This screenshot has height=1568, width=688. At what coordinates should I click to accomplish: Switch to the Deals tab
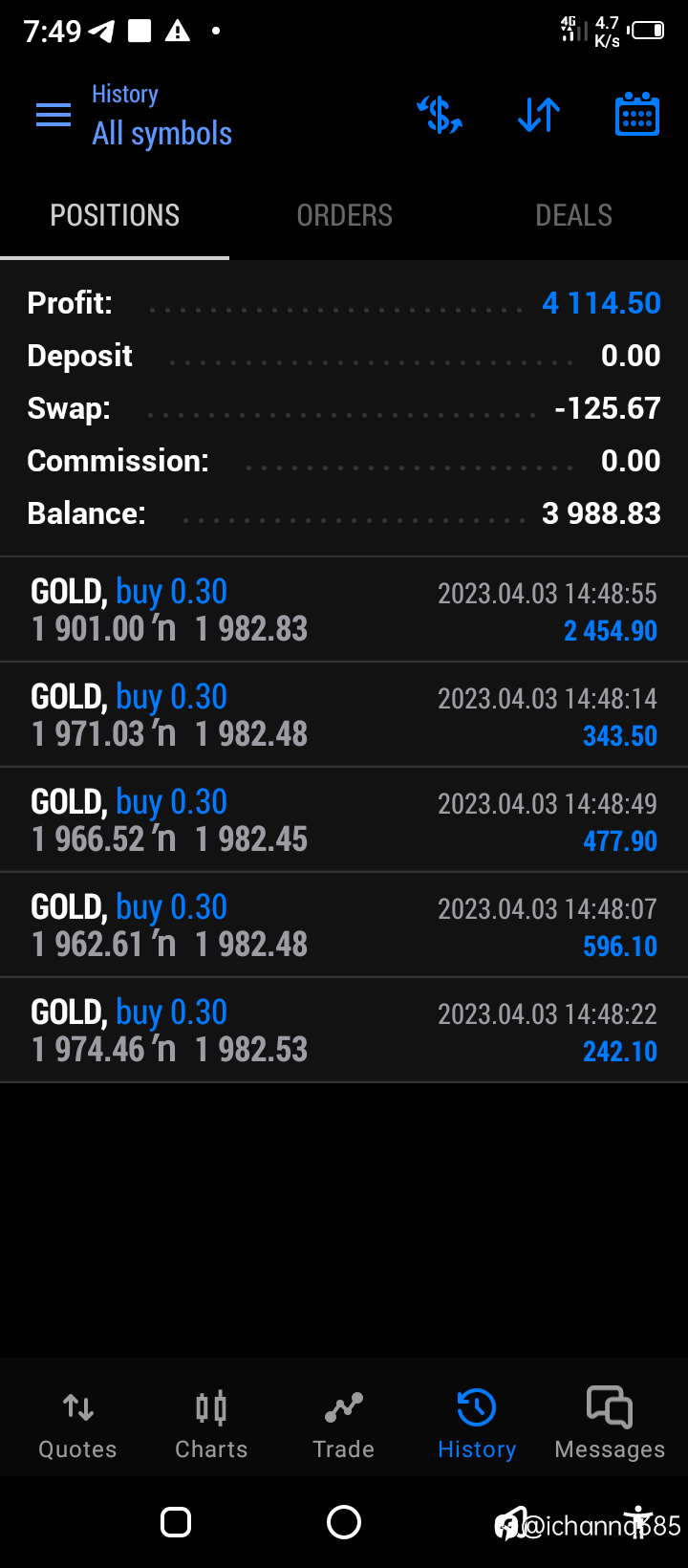click(x=573, y=216)
